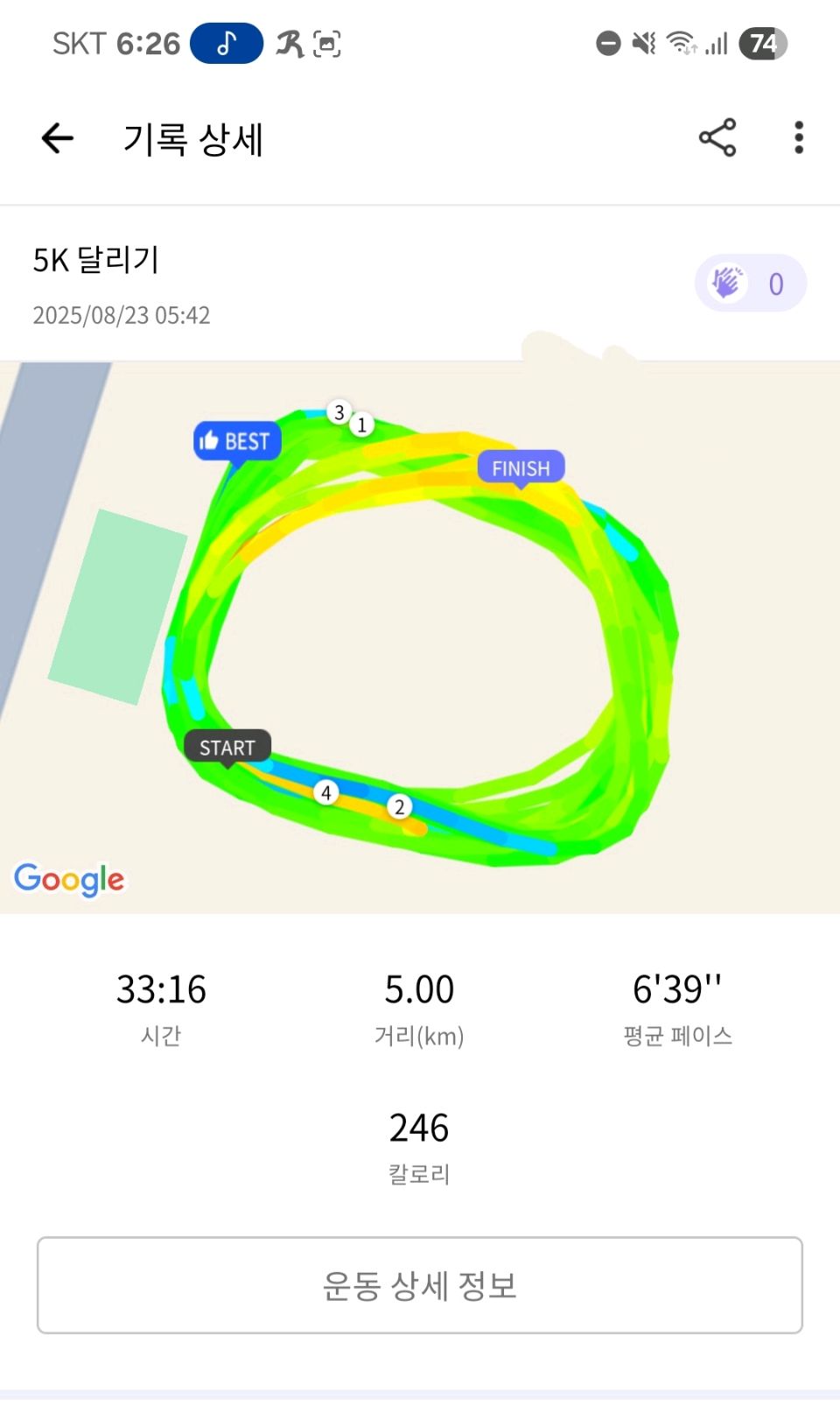Go back from the record detail screen

click(58, 138)
